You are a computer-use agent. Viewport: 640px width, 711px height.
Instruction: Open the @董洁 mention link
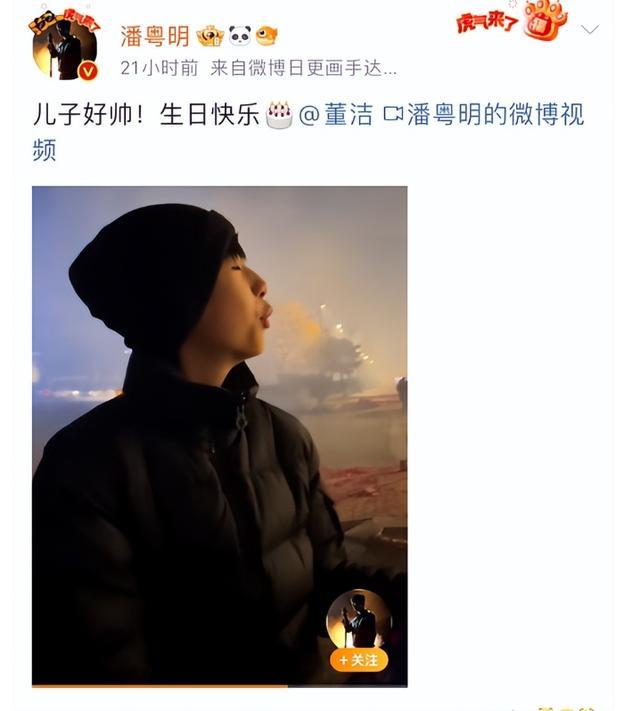(335, 115)
